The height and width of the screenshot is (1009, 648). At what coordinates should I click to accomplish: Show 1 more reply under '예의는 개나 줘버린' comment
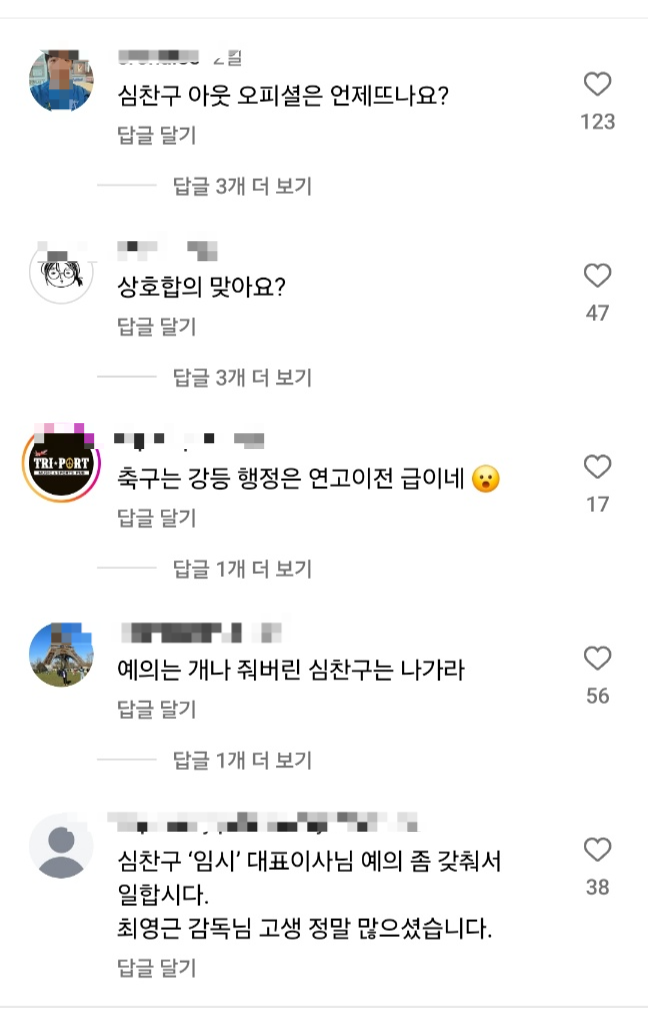tap(242, 760)
